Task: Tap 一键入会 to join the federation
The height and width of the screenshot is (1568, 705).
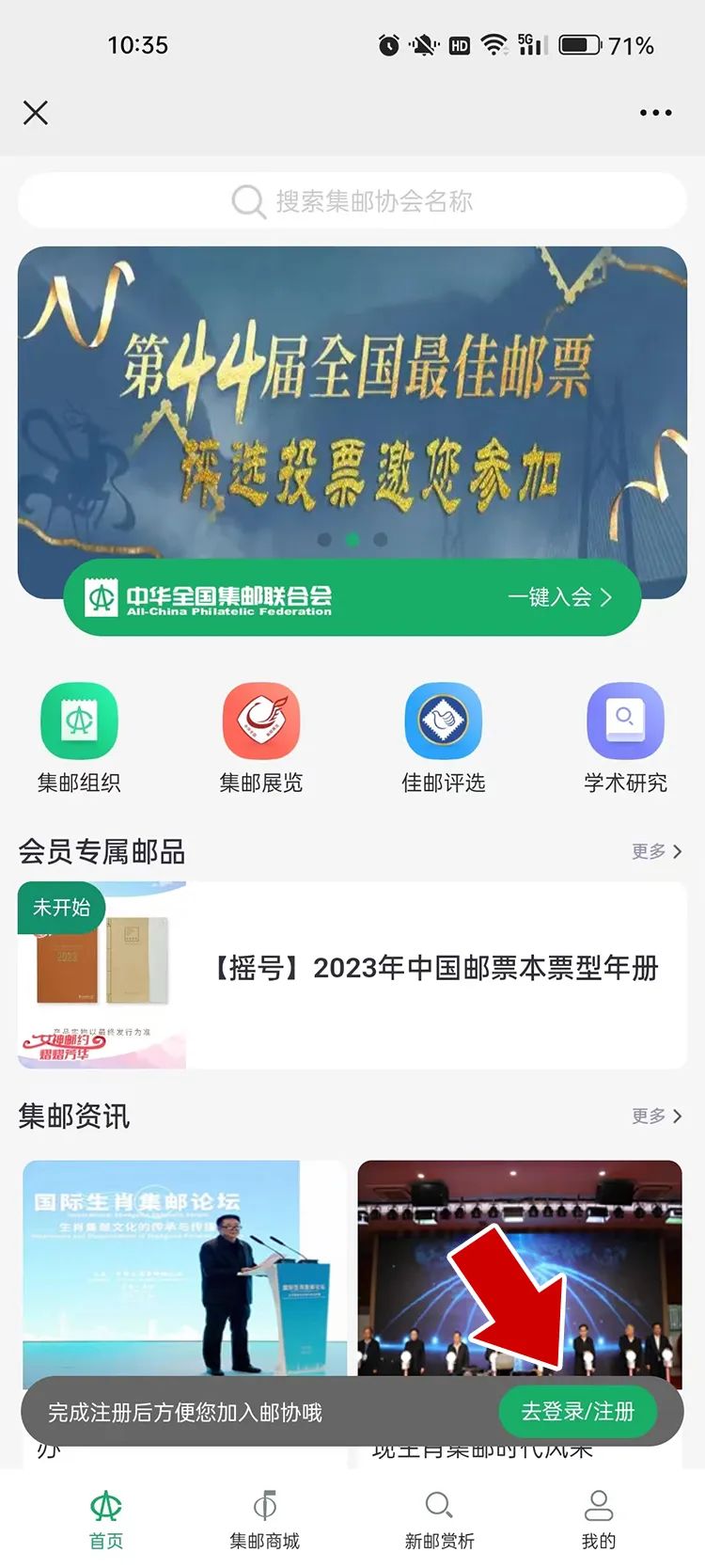Action: tap(560, 597)
